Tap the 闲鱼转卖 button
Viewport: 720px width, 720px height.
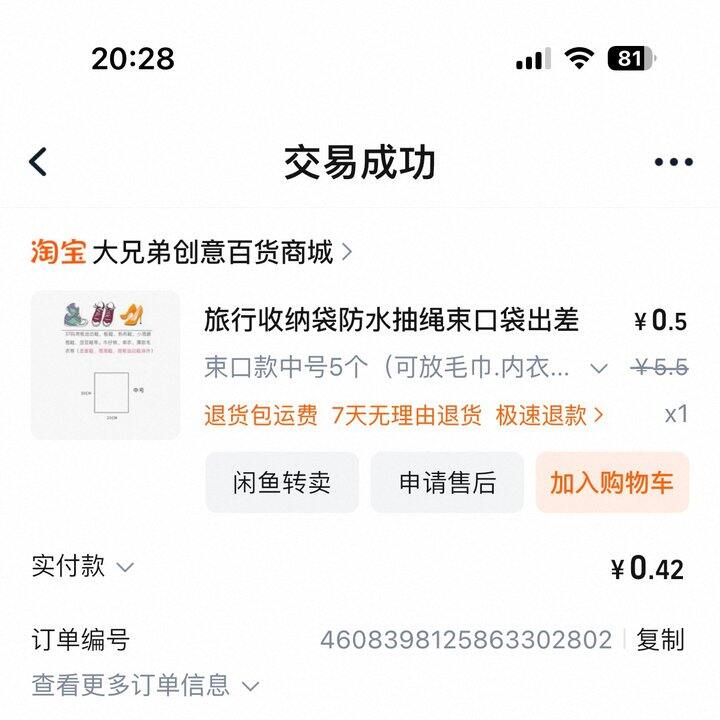click(281, 483)
